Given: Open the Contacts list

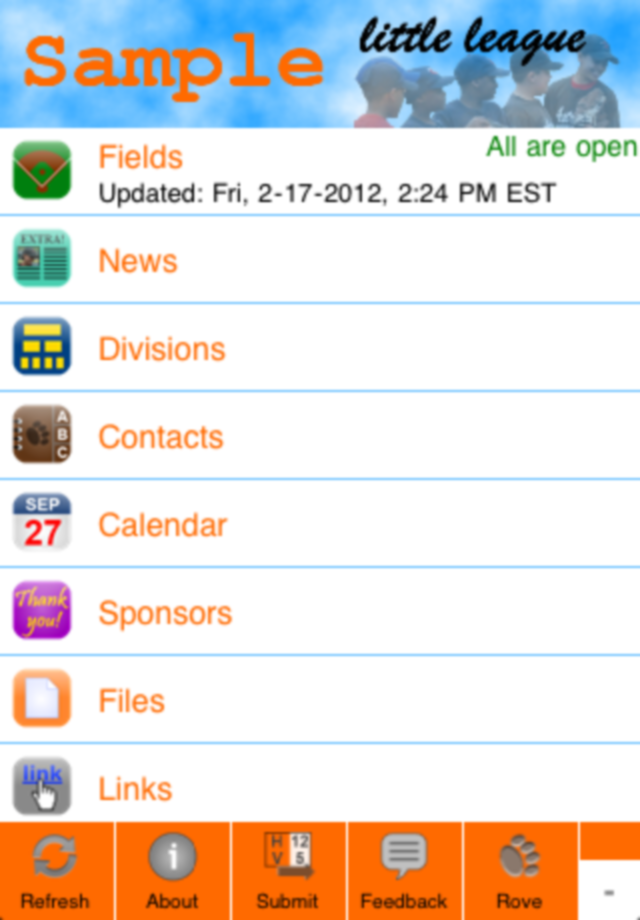Looking at the screenshot, I should pyautogui.click(x=320, y=436).
